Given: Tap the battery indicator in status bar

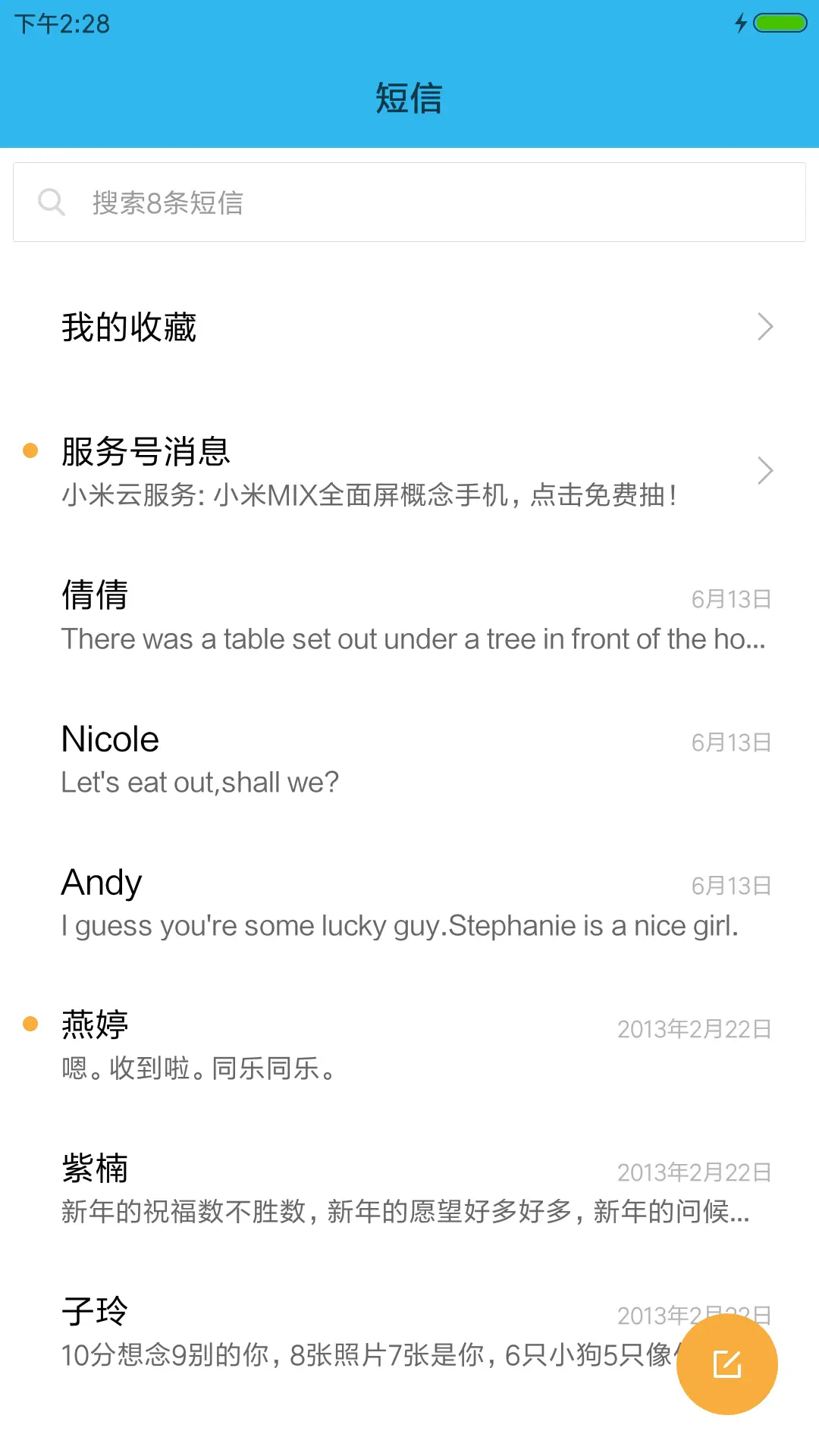Looking at the screenshot, I should 775,23.
